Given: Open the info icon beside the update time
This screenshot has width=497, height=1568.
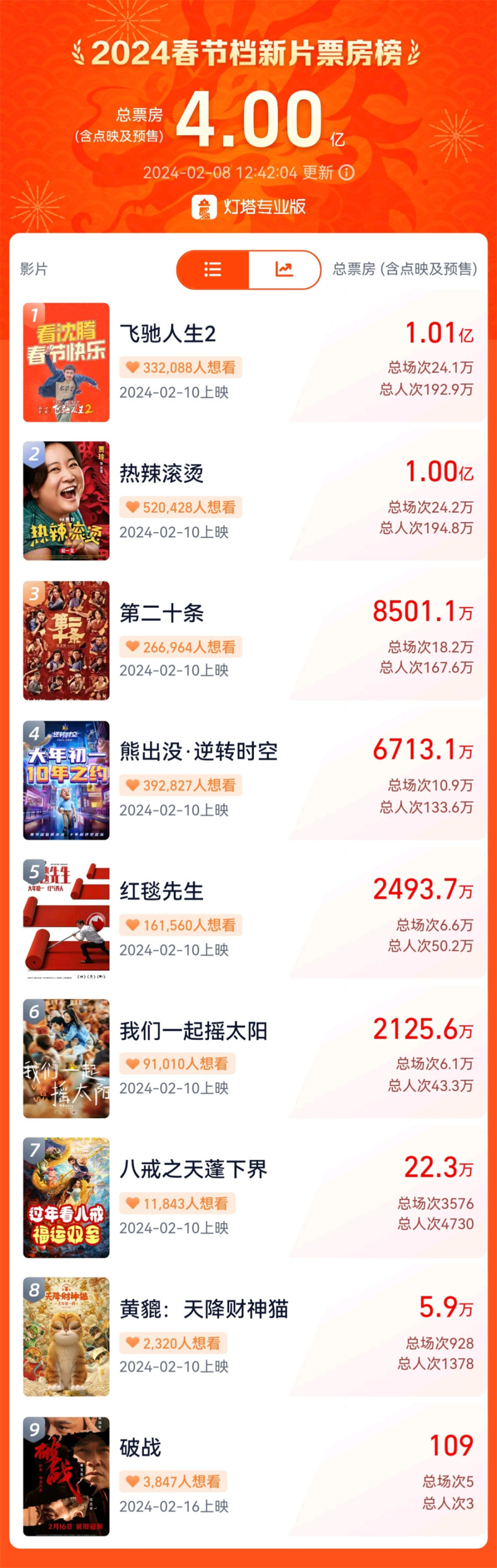Looking at the screenshot, I should 346,172.
